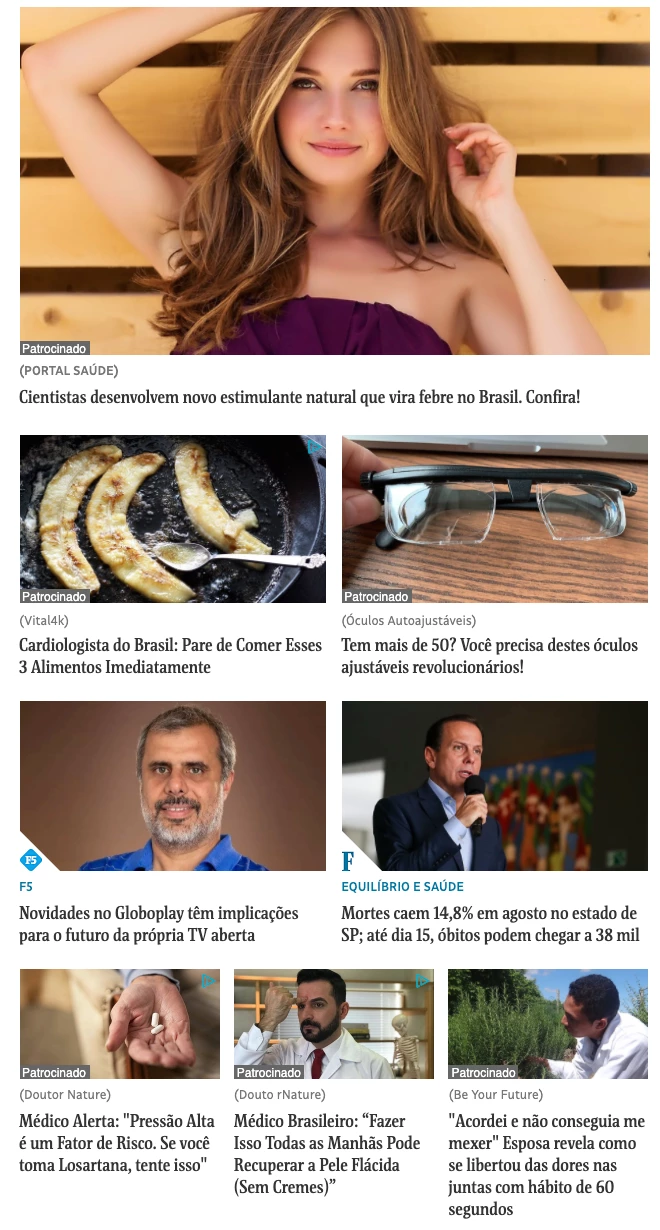660x1230 pixels.
Task: Open Vital4k article about 3 foods
Action: 170,656
